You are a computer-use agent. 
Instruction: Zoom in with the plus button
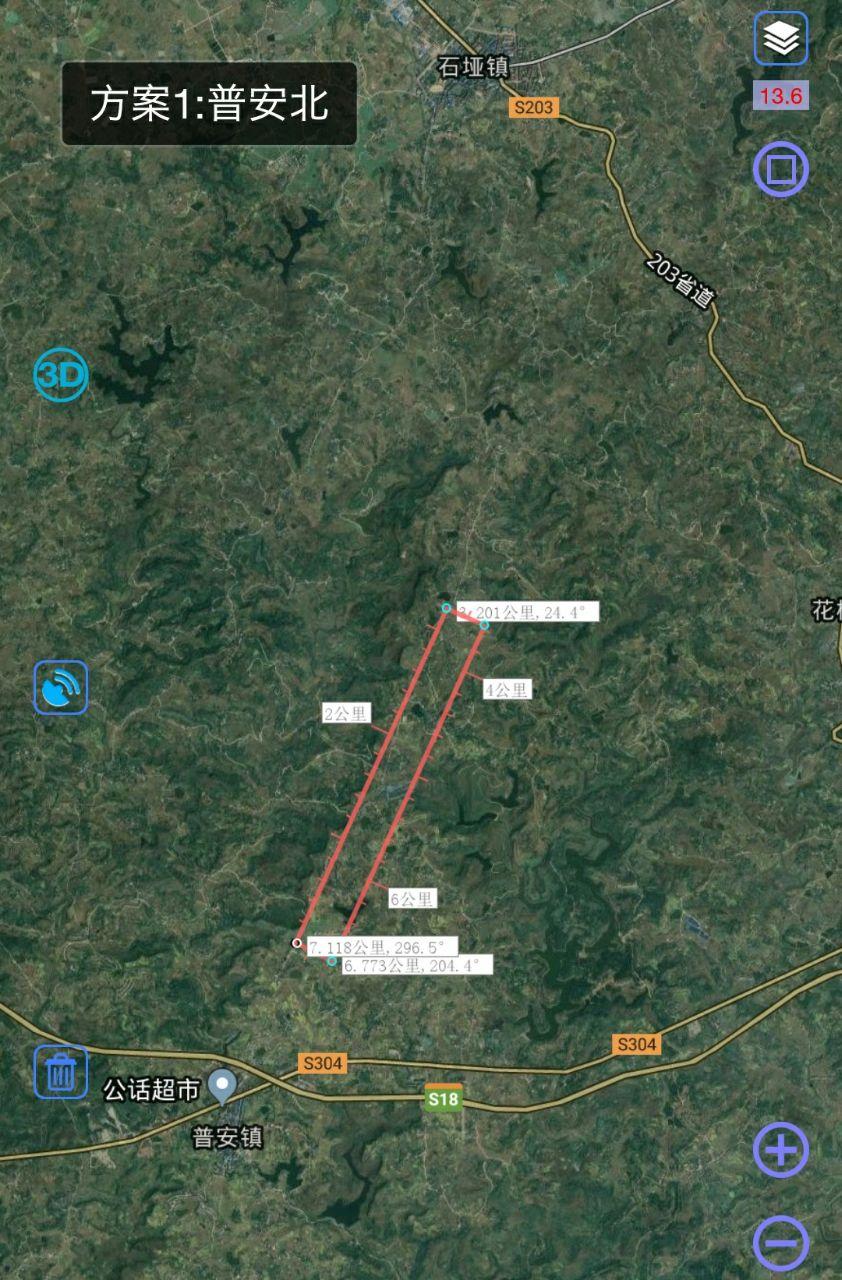coord(780,1151)
